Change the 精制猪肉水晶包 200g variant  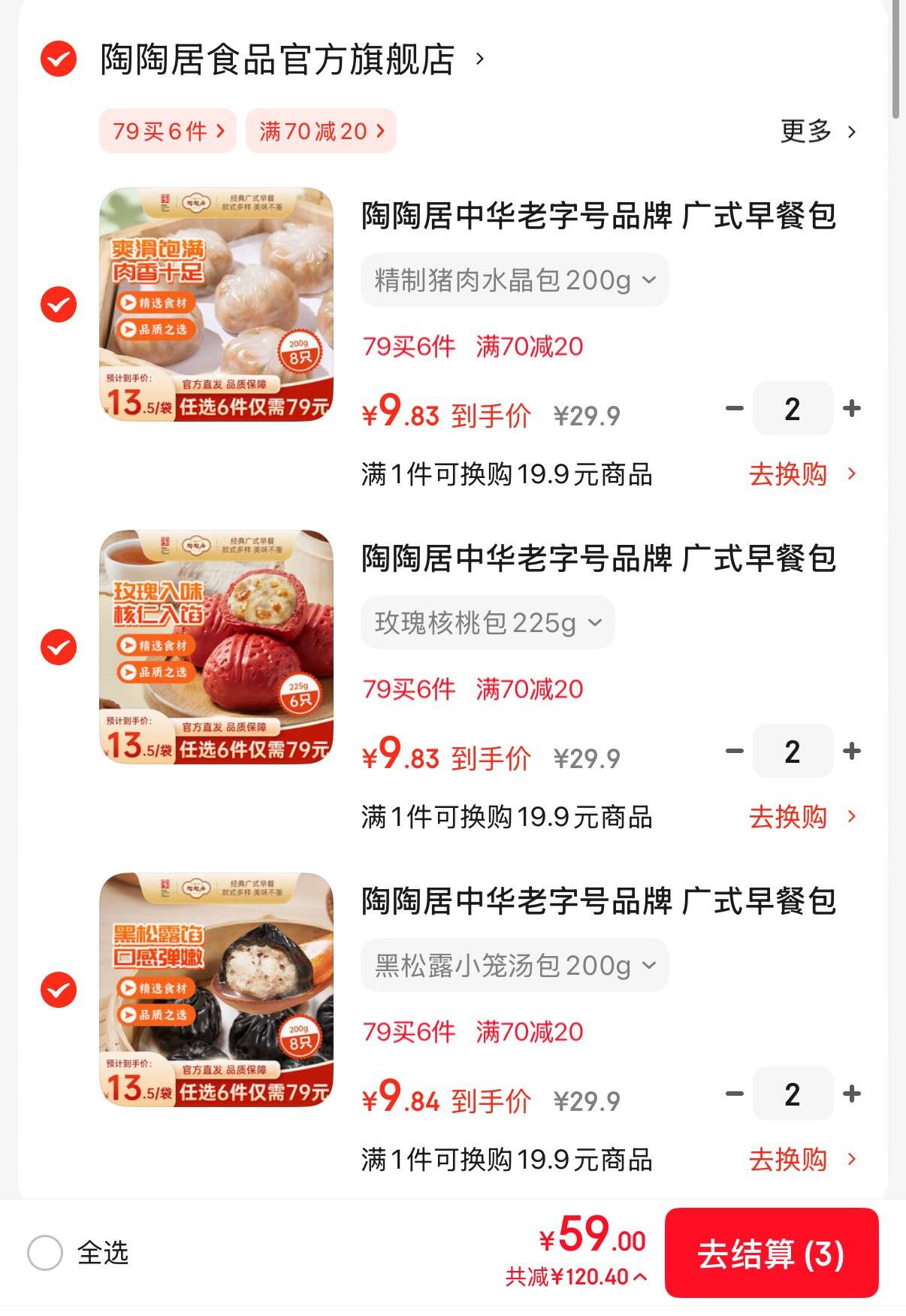[x=515, y=280]
